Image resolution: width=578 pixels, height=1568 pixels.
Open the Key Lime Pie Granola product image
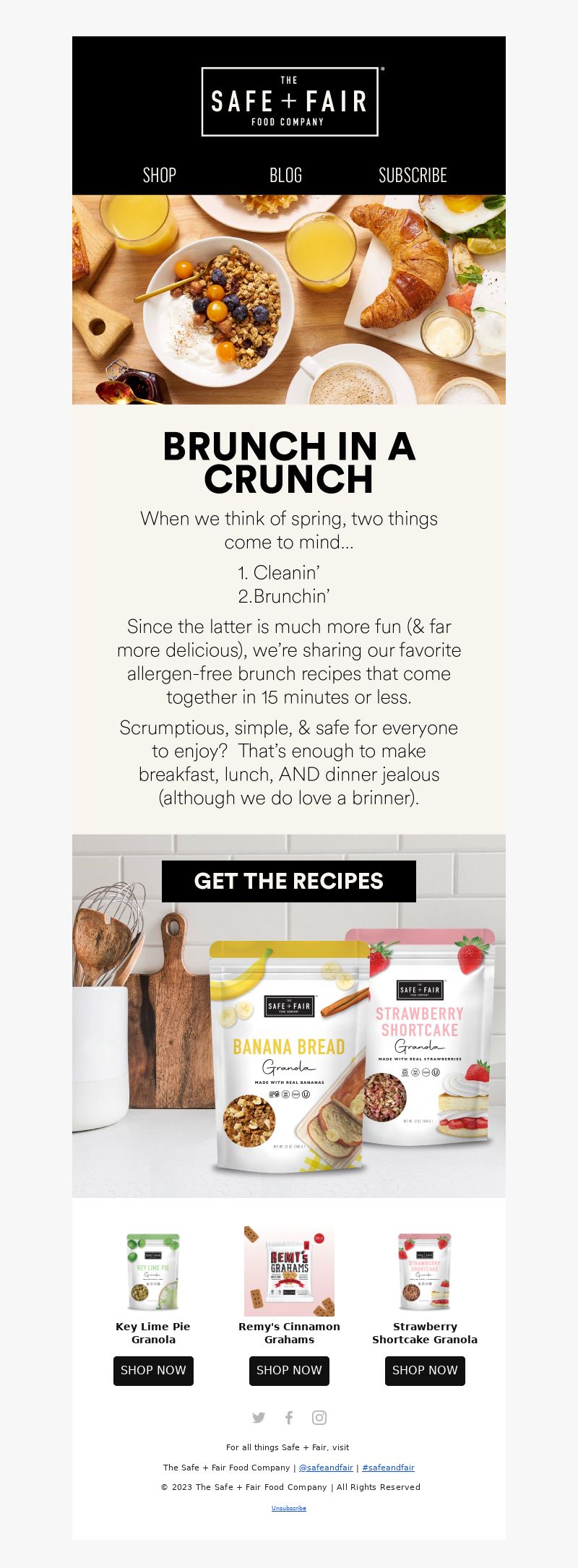tap(153, 1272)
